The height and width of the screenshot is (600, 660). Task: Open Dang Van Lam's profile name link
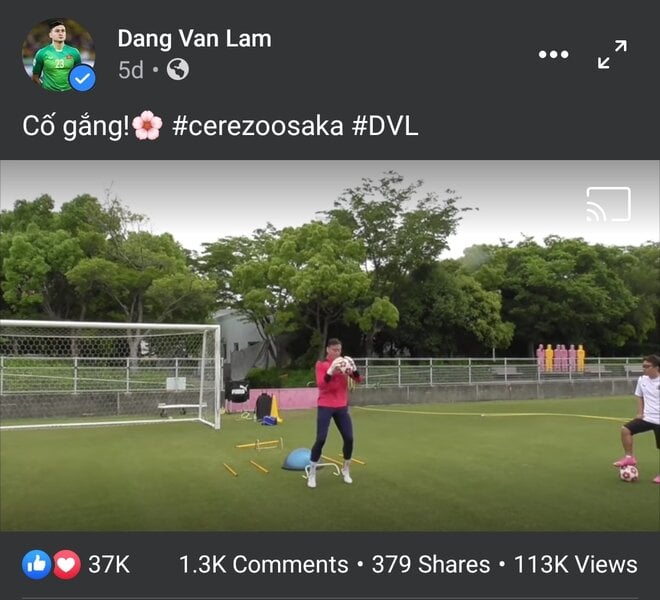pos(194,39)
